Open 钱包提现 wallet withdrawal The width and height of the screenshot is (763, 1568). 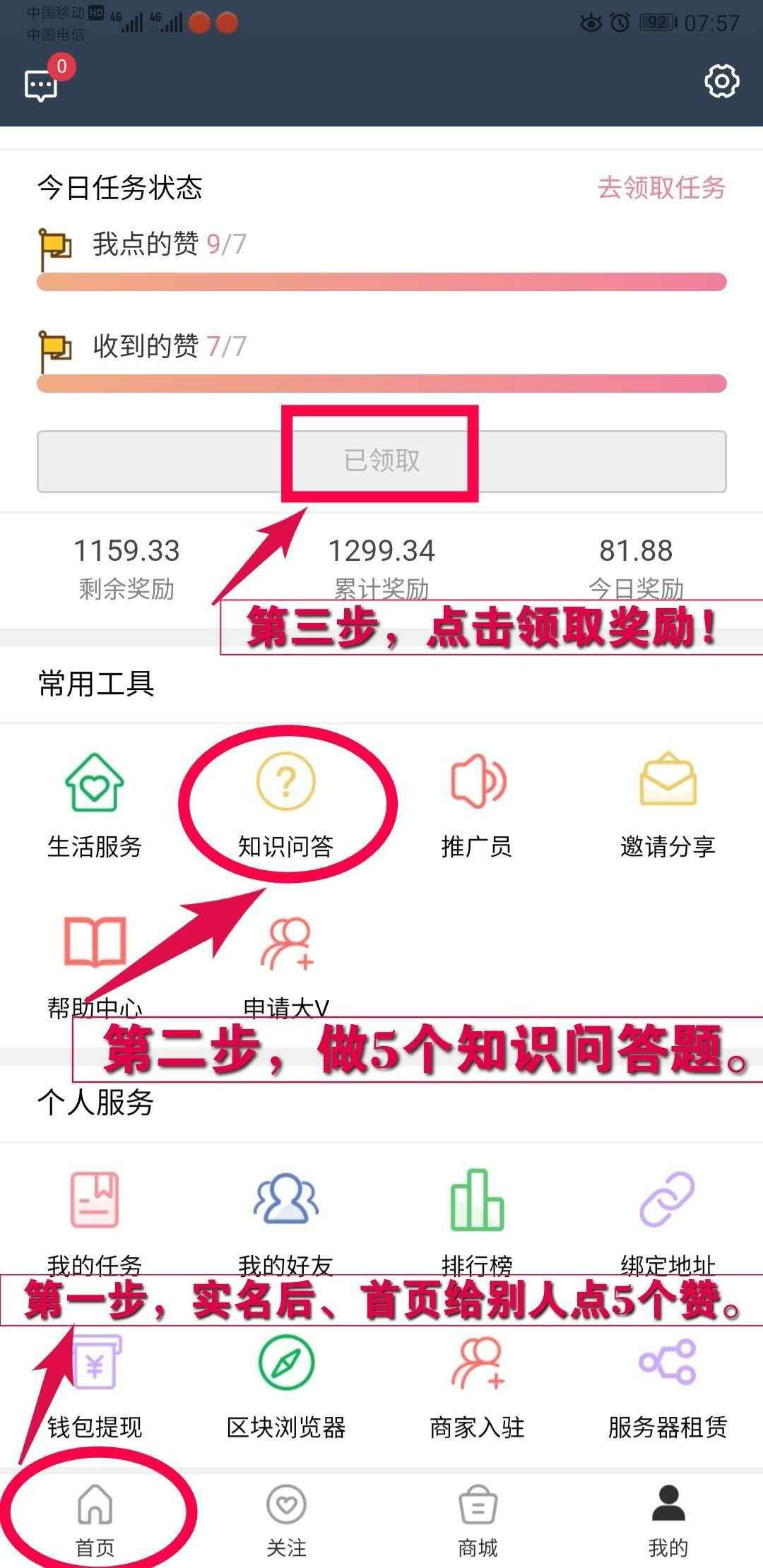tap(95, 1384)
